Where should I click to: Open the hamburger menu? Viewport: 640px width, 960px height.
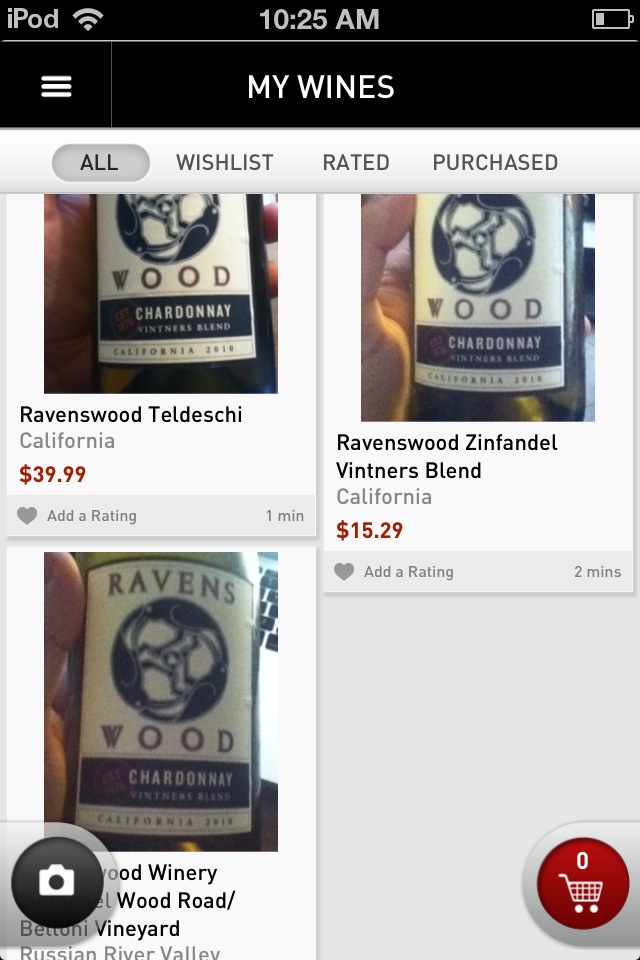[56, 87]
